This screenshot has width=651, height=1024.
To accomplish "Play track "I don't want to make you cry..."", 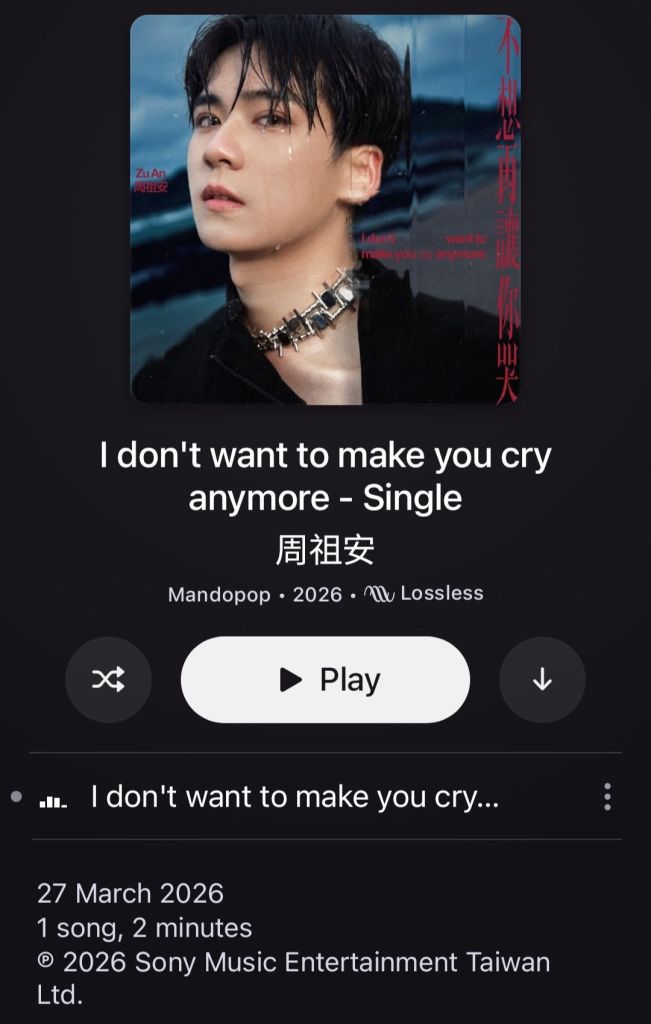I will [x=295, y=797].
